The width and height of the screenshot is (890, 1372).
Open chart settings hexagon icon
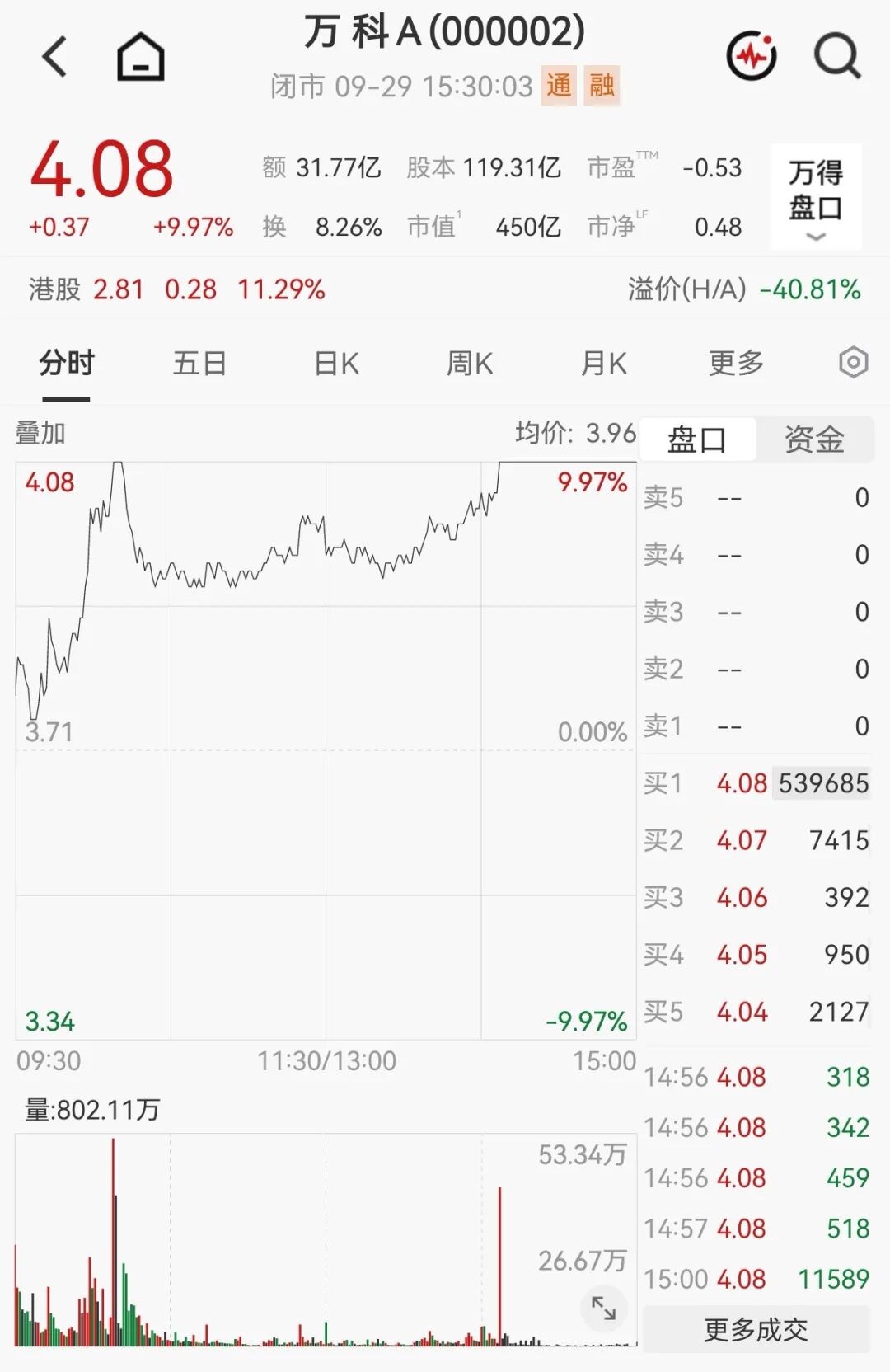pos(853,363)
